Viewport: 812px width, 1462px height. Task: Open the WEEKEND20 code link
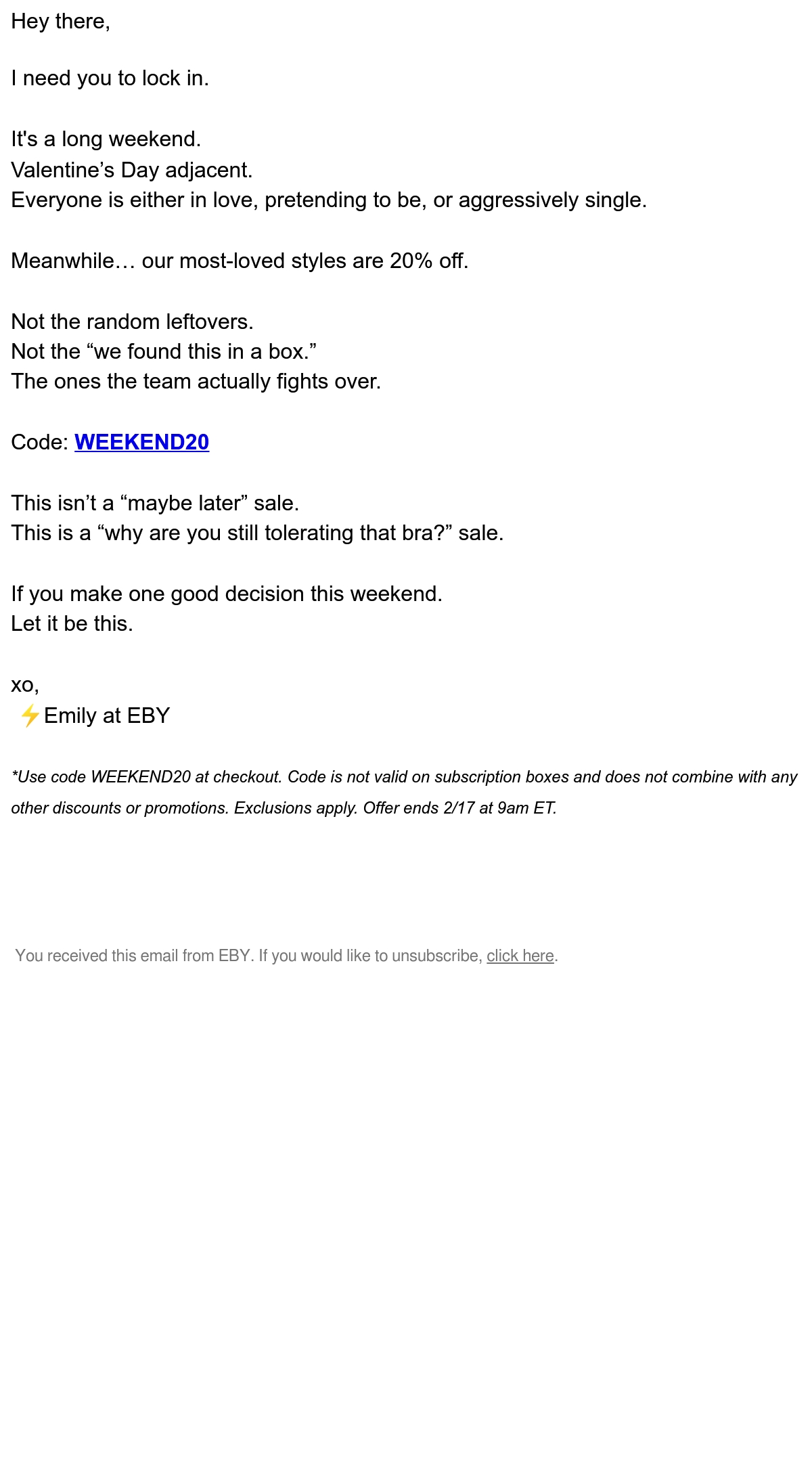tap(141, 442)
